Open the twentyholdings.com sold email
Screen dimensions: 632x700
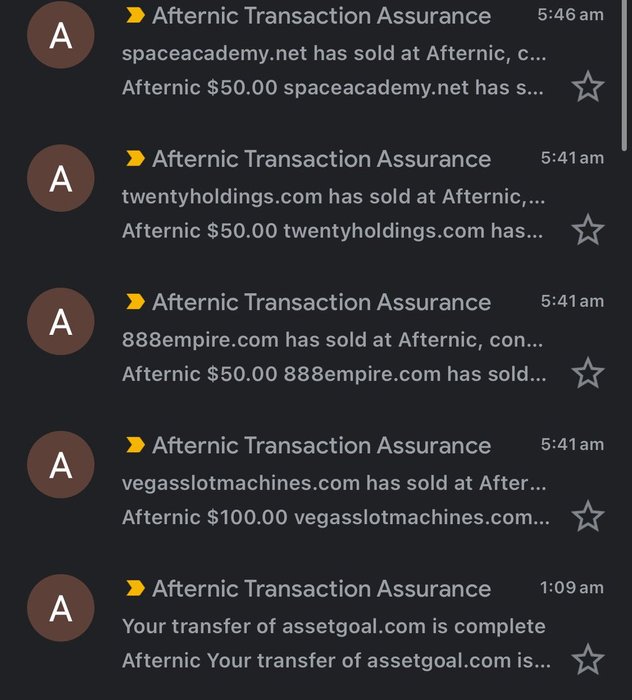[x=333, y=196]
